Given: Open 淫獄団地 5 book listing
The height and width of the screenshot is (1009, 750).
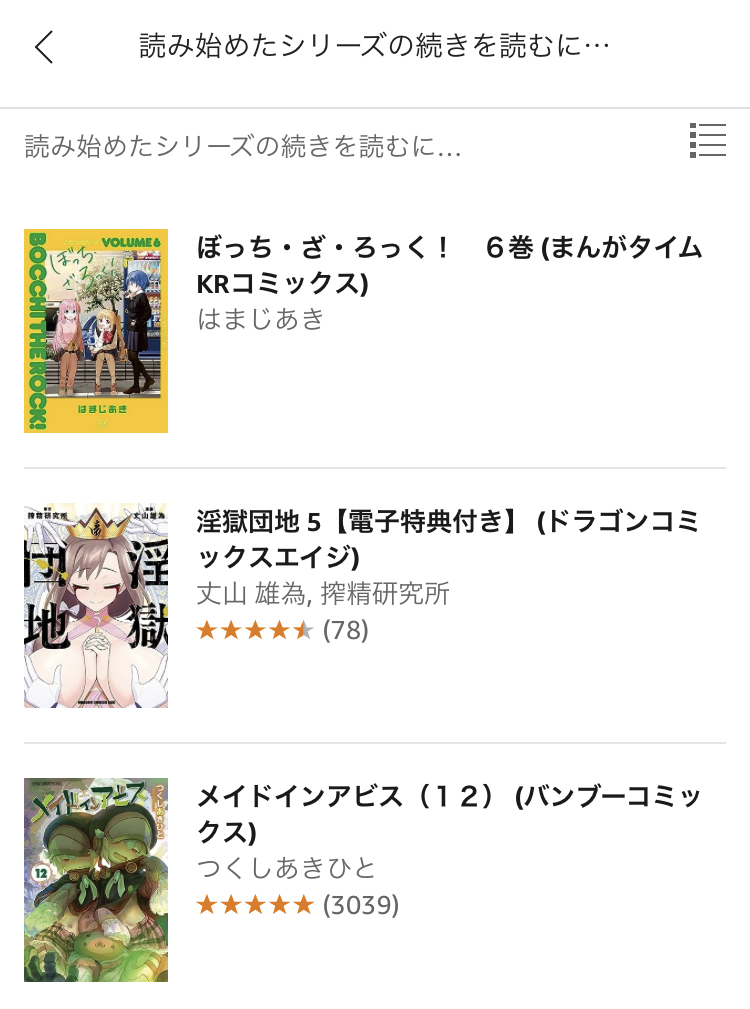Looking at the screenshot, I should 448,538.
